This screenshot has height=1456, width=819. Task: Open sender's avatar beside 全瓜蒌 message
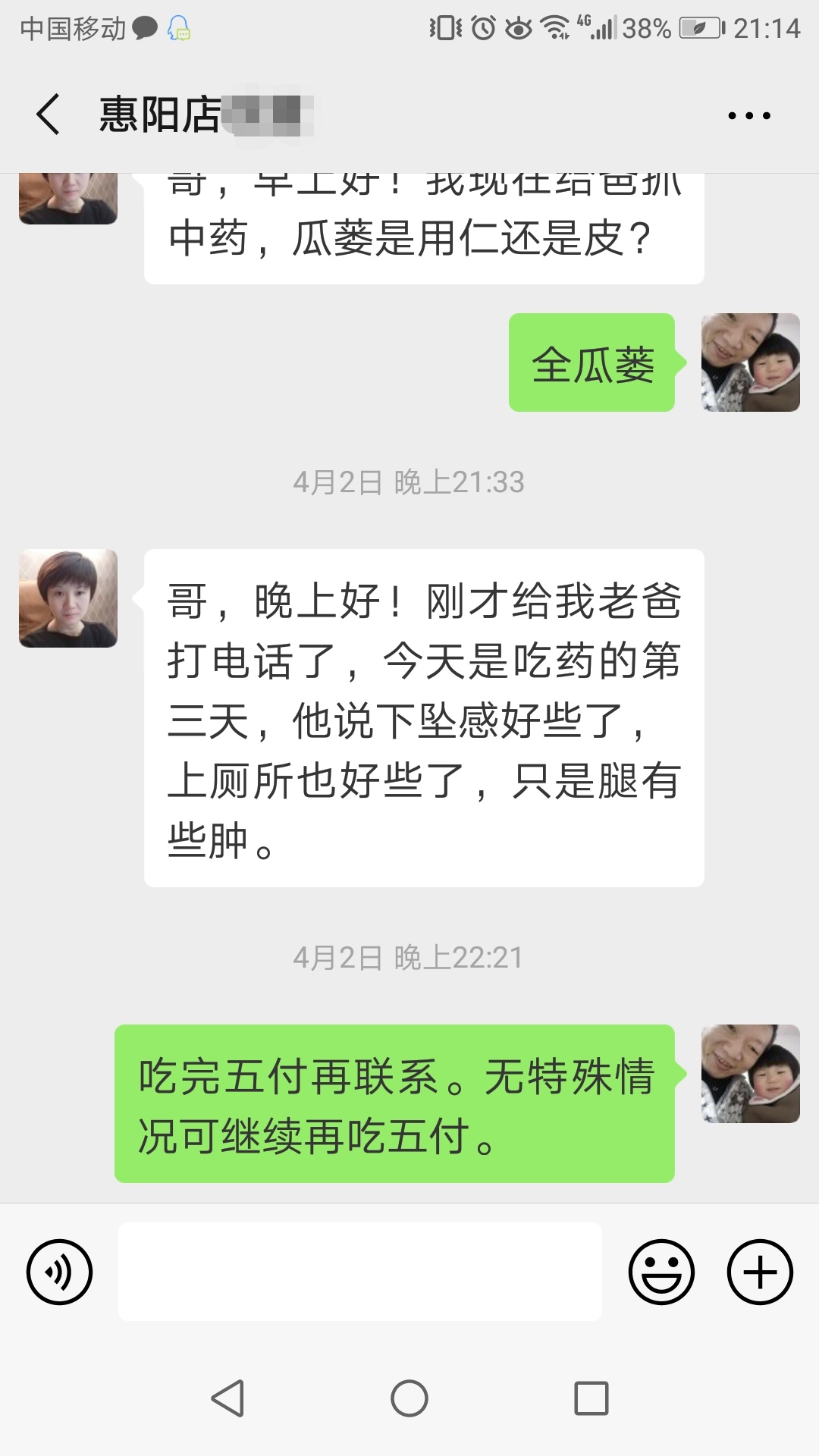[x=750, y=362]
